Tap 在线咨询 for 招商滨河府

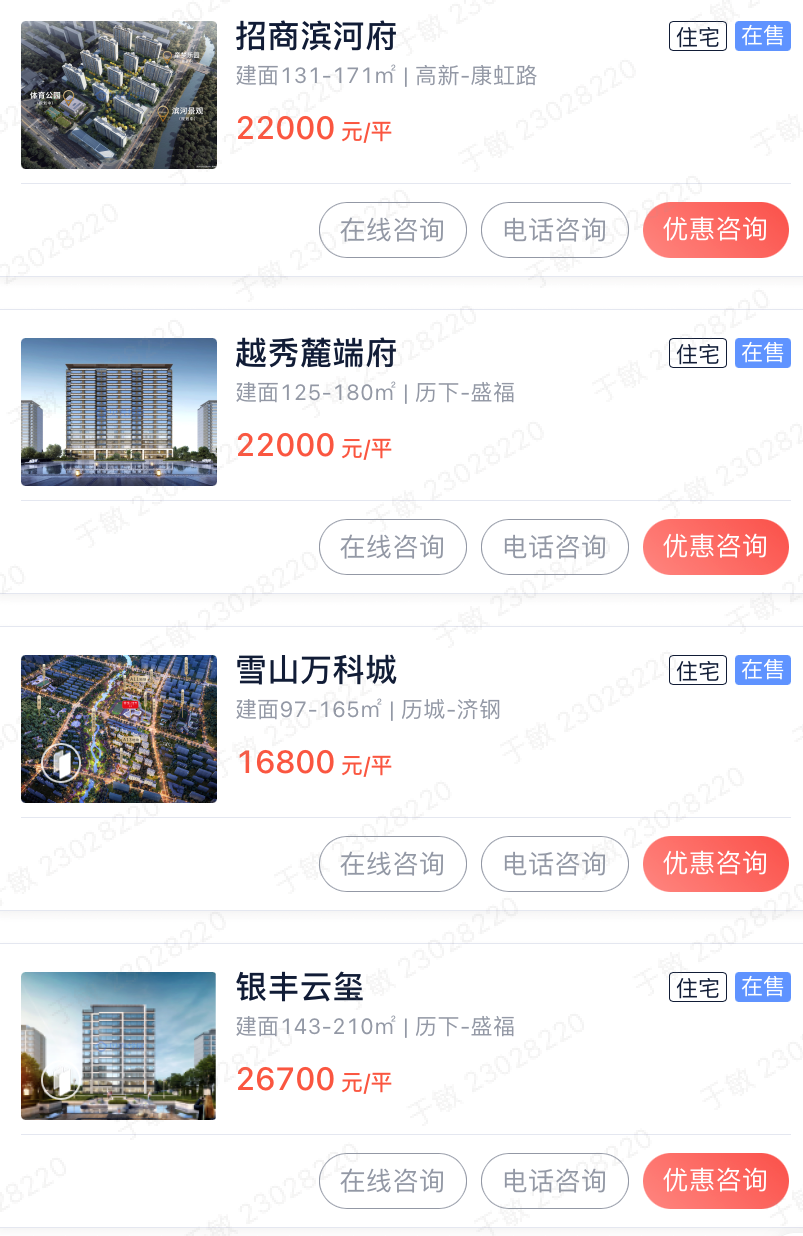click(x=393, y=230)
